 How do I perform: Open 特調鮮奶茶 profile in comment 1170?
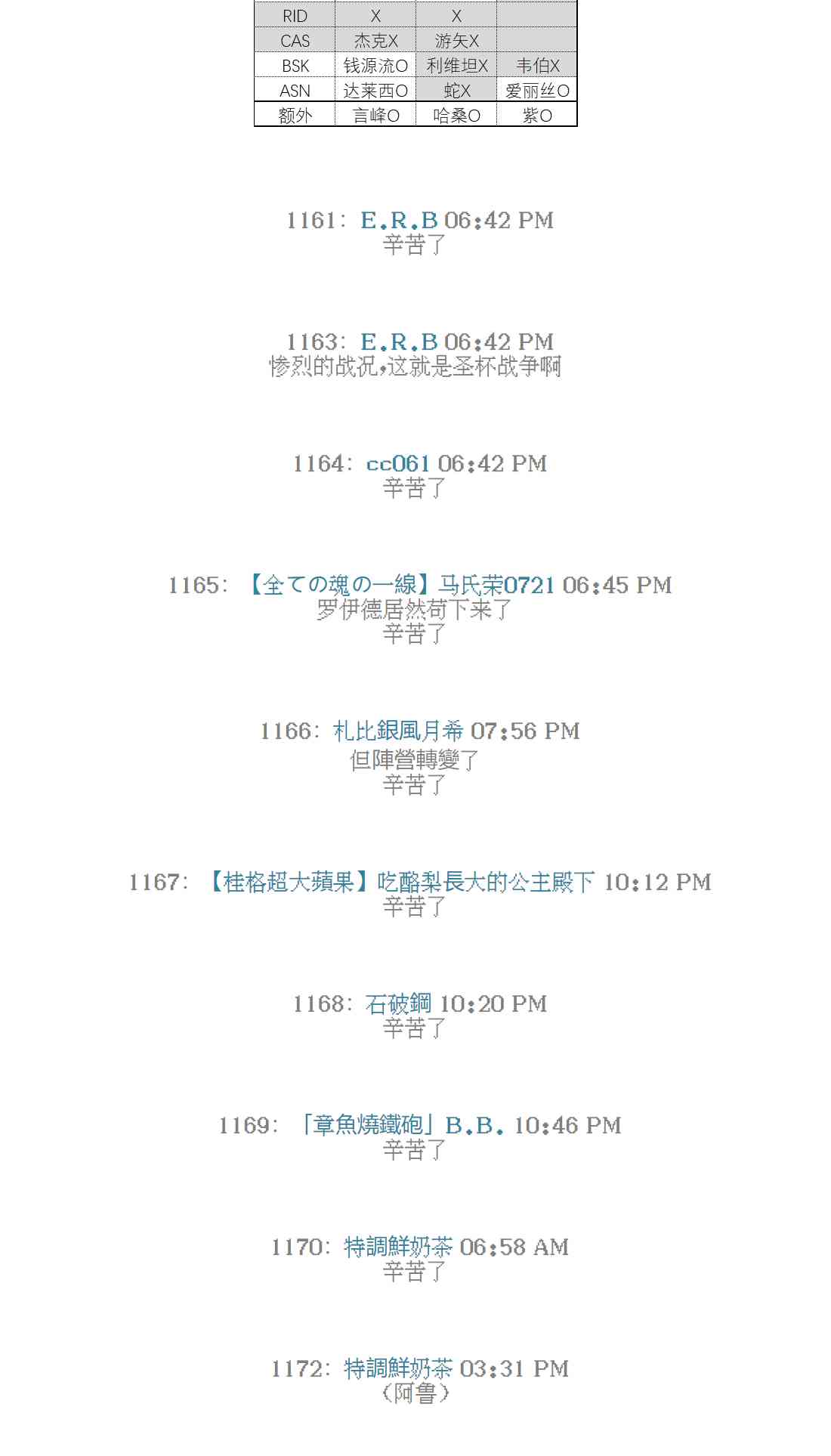tap(398, 1247)
